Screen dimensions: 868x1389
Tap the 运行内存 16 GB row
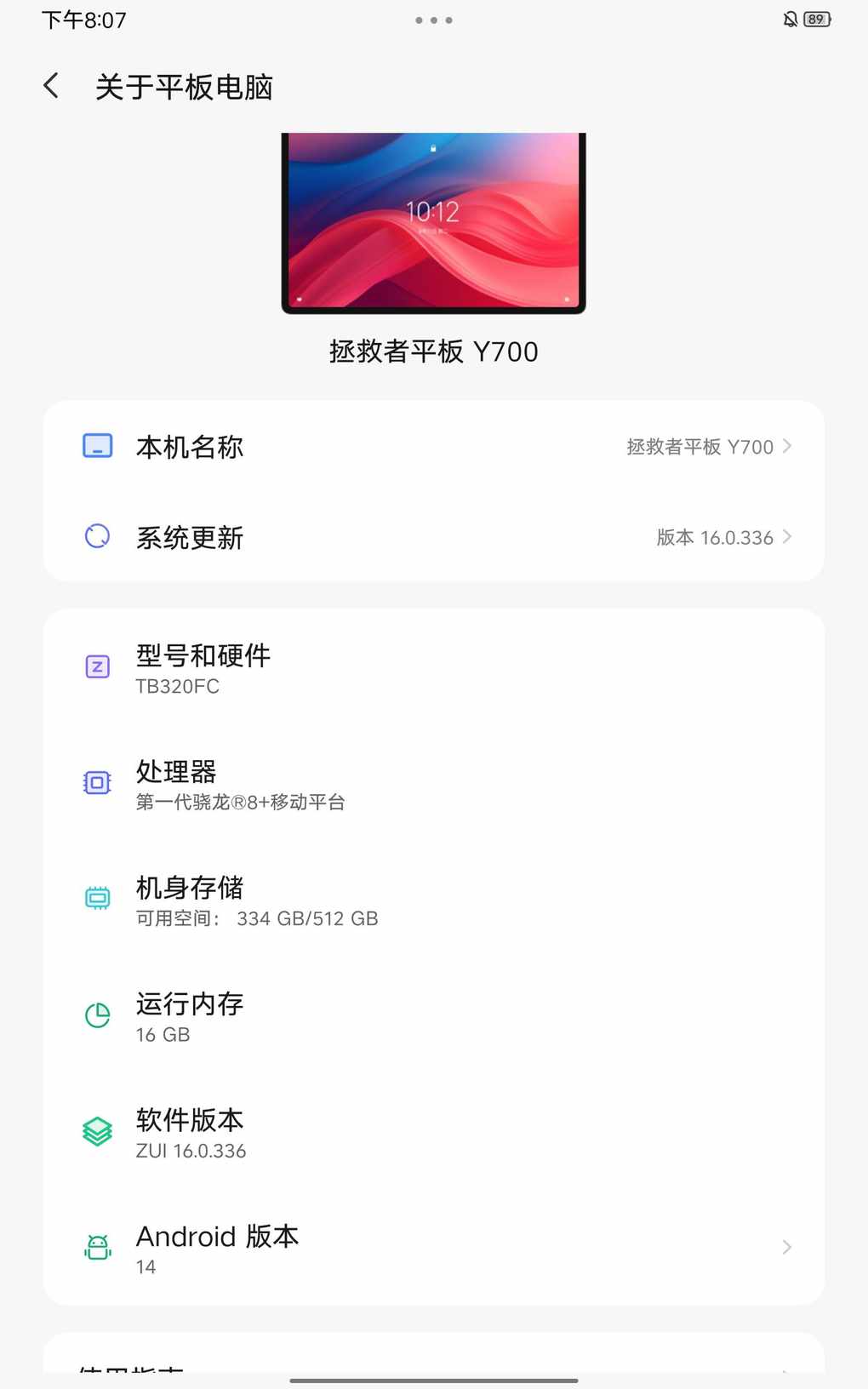click(434, 1016)
